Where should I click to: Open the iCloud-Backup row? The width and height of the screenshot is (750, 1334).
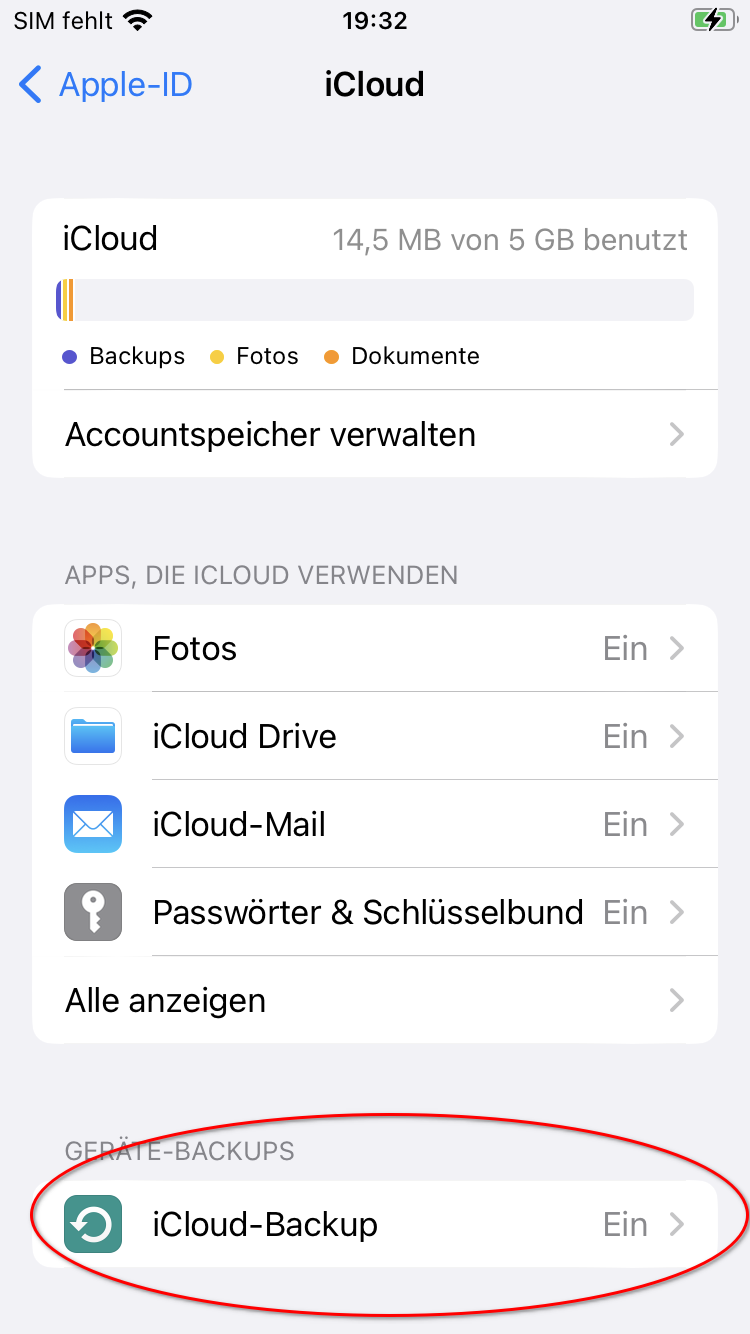375,1224
